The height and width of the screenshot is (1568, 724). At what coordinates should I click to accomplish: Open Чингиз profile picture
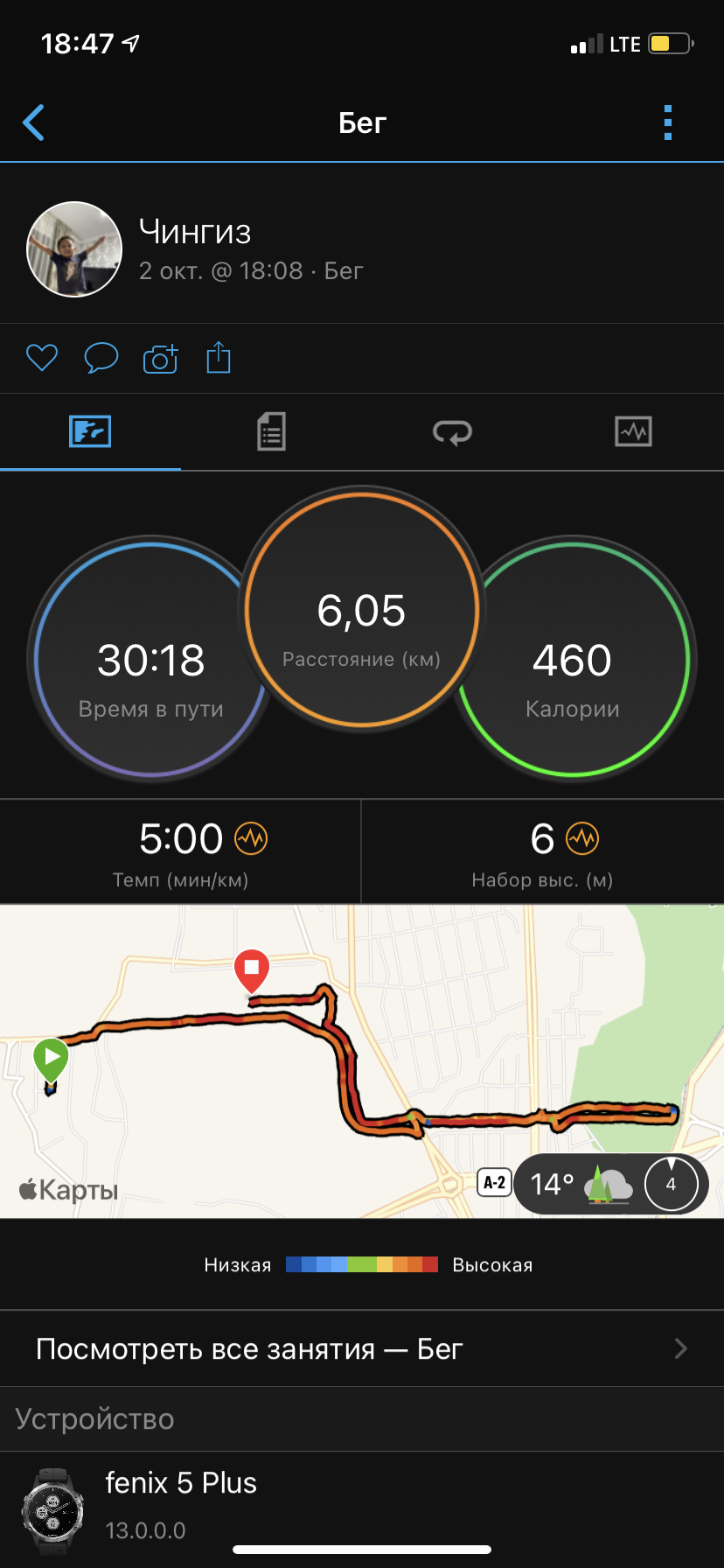(x=74, y=249)
